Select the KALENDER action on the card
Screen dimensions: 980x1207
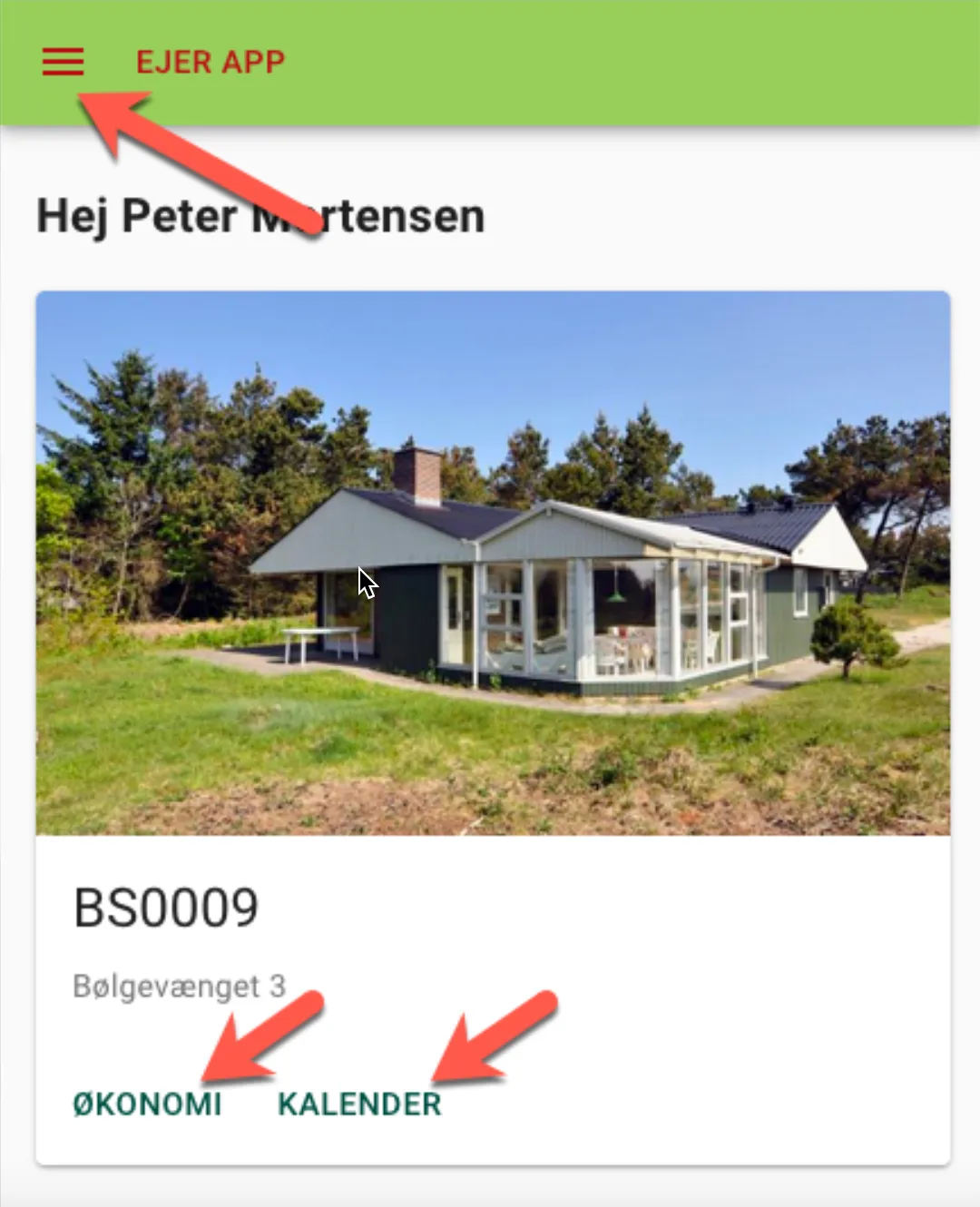point(359,1104)
